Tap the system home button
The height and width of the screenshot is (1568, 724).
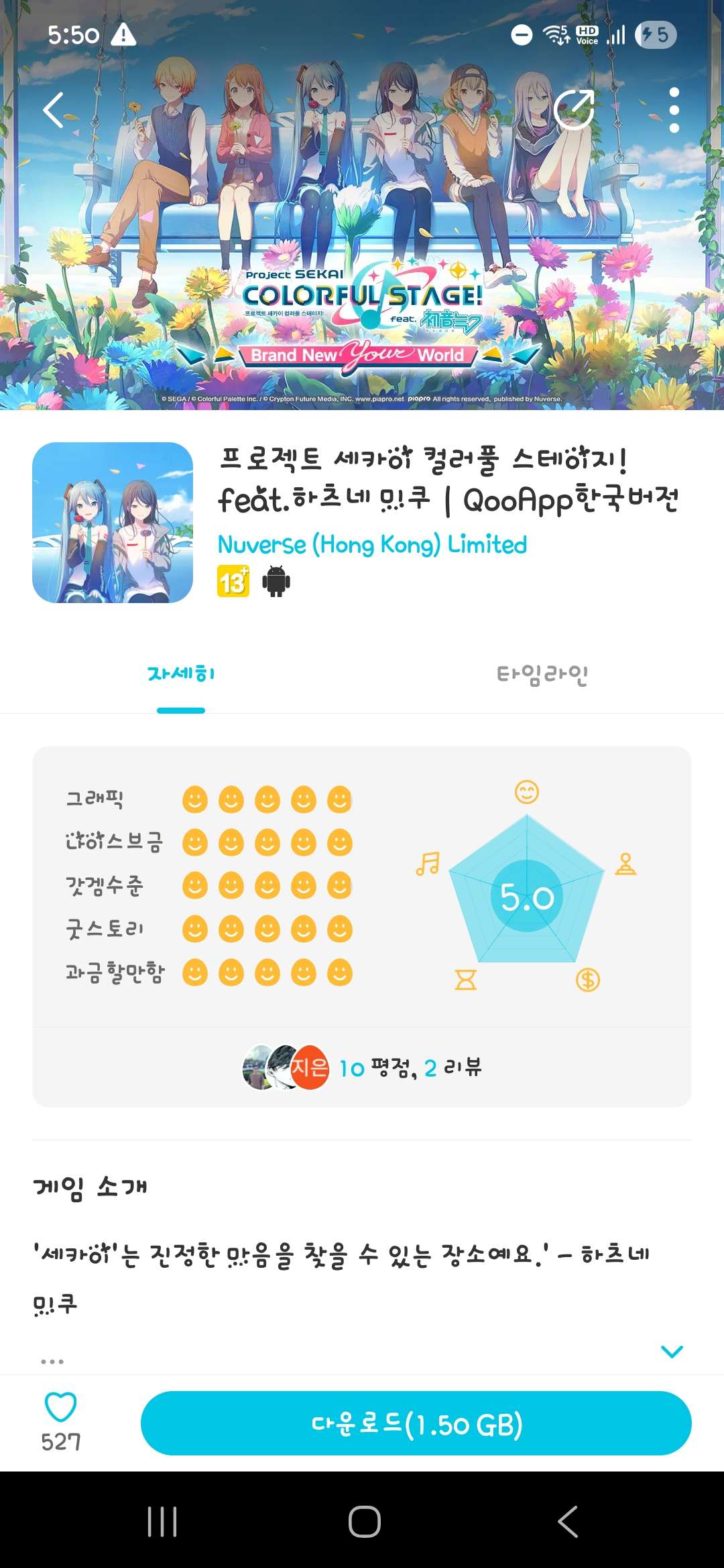click(364, 1521)
